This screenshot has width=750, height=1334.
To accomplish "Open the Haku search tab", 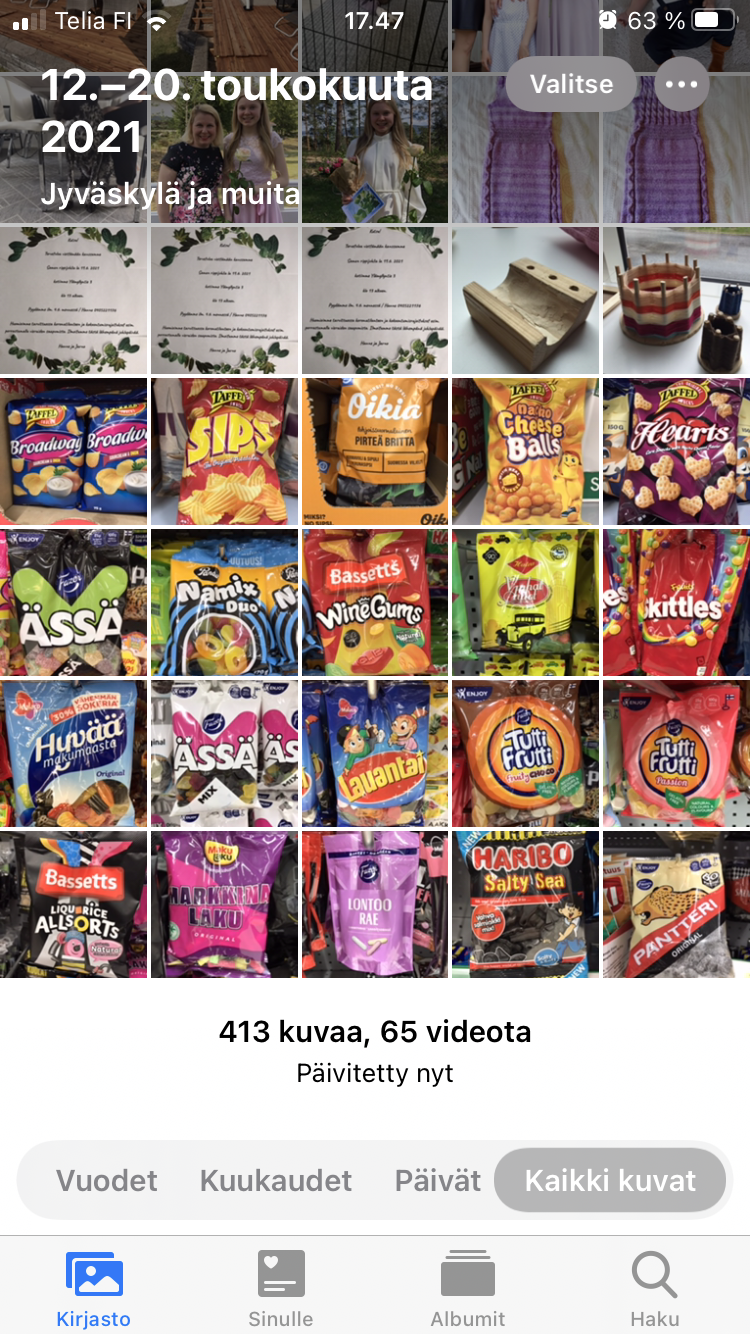I will [x=655, y=1289].
